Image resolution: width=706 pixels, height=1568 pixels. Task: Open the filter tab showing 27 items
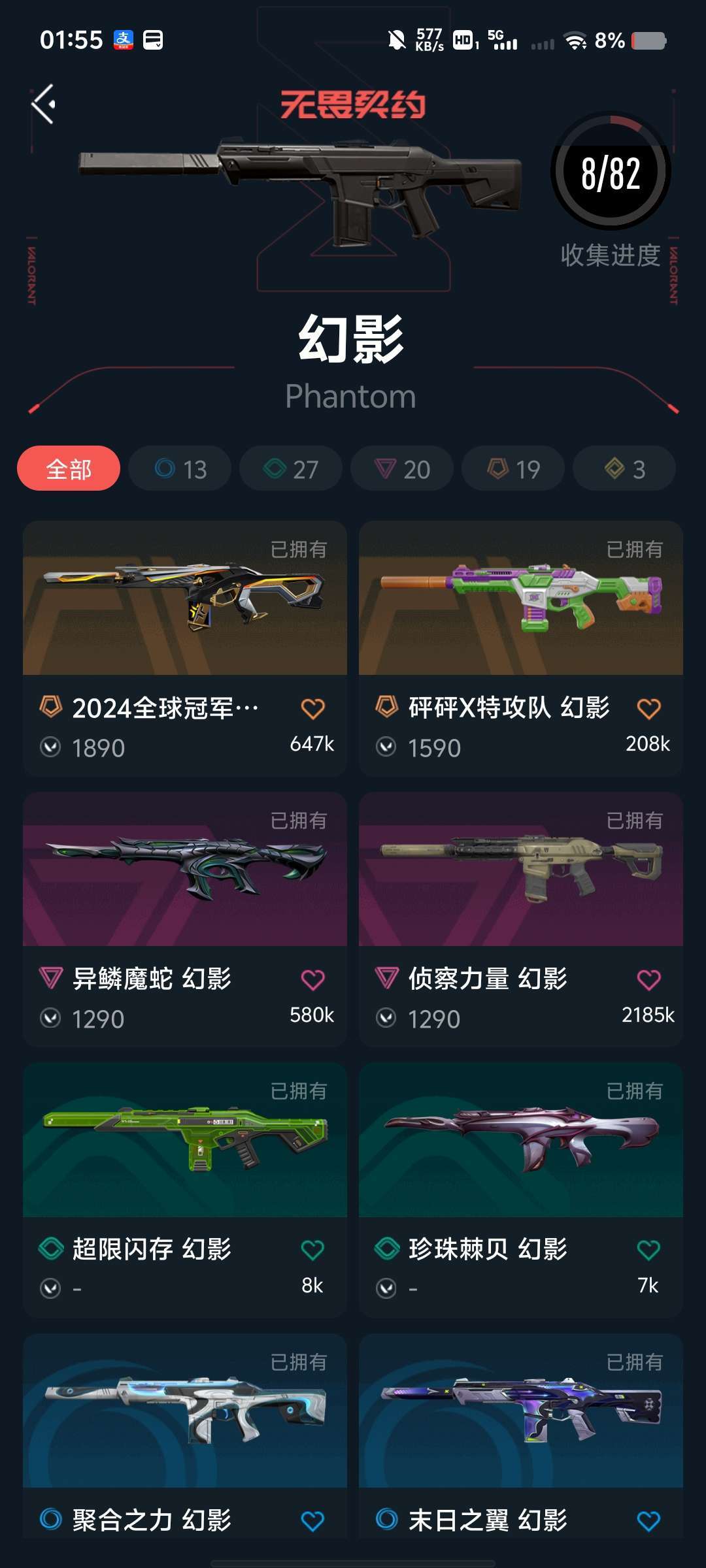click(x=290, y=468)
